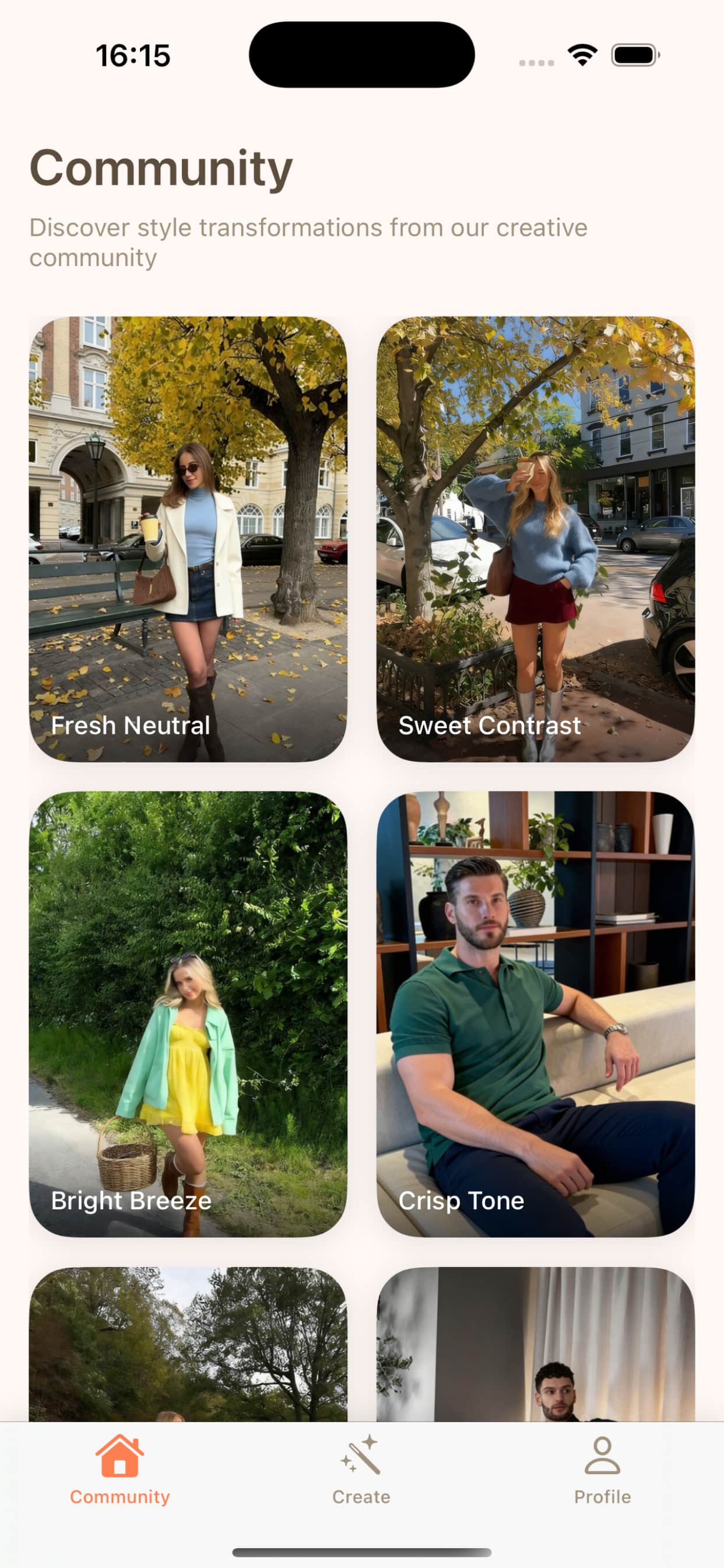Select the Community tab label
Screen dimensions: 724x1568
click(120, 1497)
